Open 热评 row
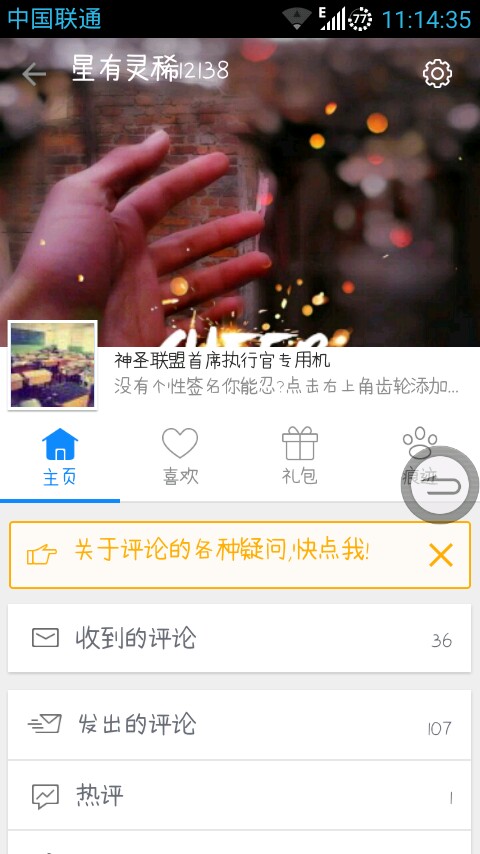 (239, 796)
